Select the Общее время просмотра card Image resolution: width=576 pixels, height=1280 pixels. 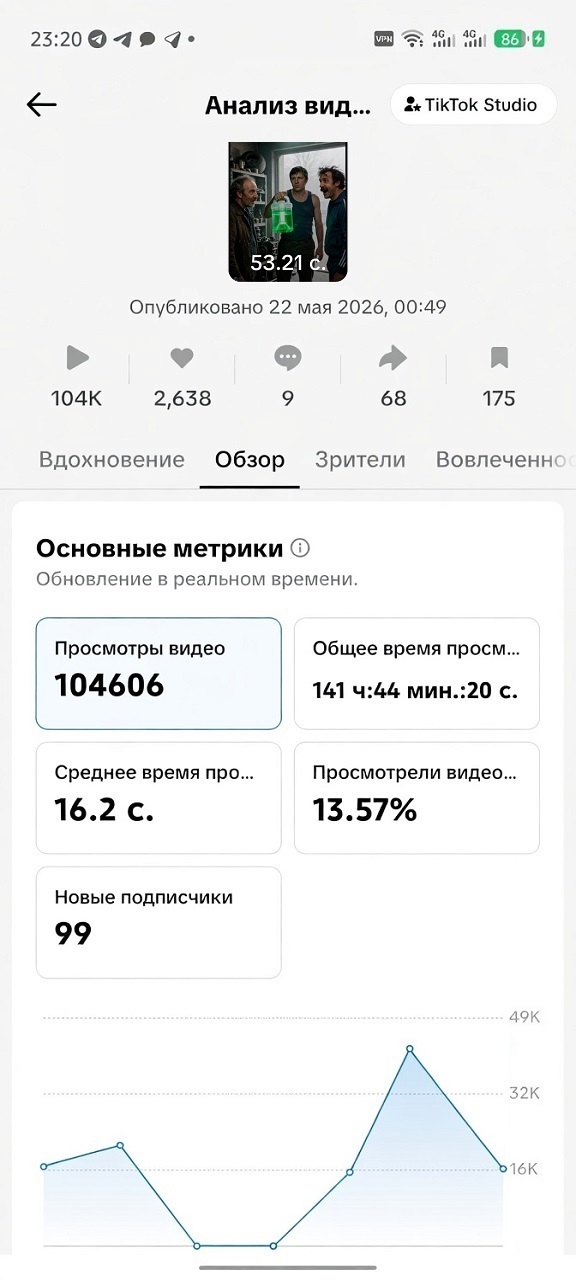[417, 674]
